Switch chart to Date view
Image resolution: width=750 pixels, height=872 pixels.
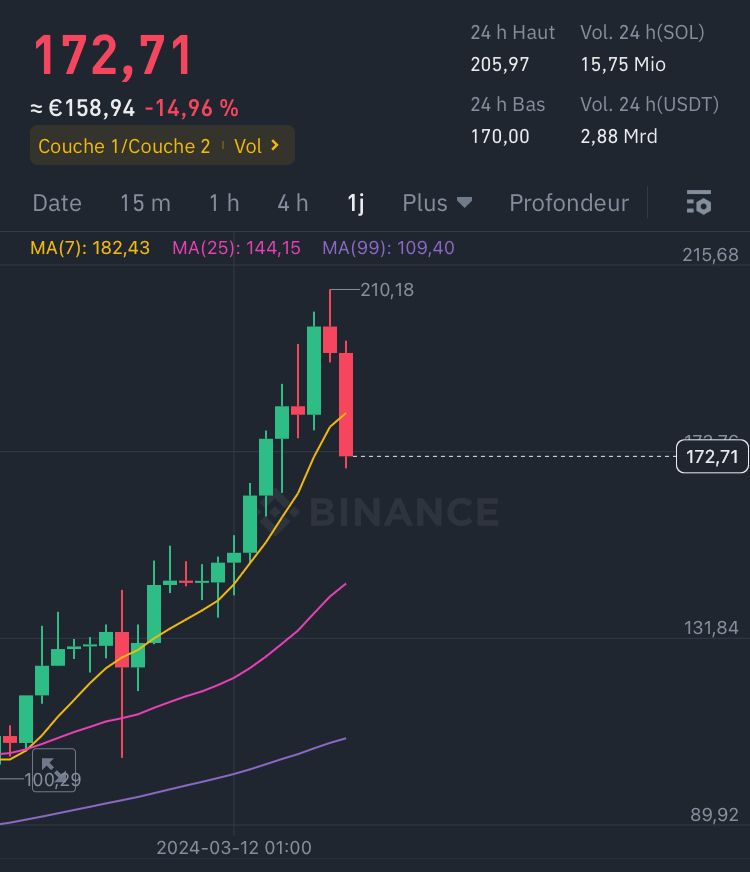pyautogui.click(x=57, y=203)
